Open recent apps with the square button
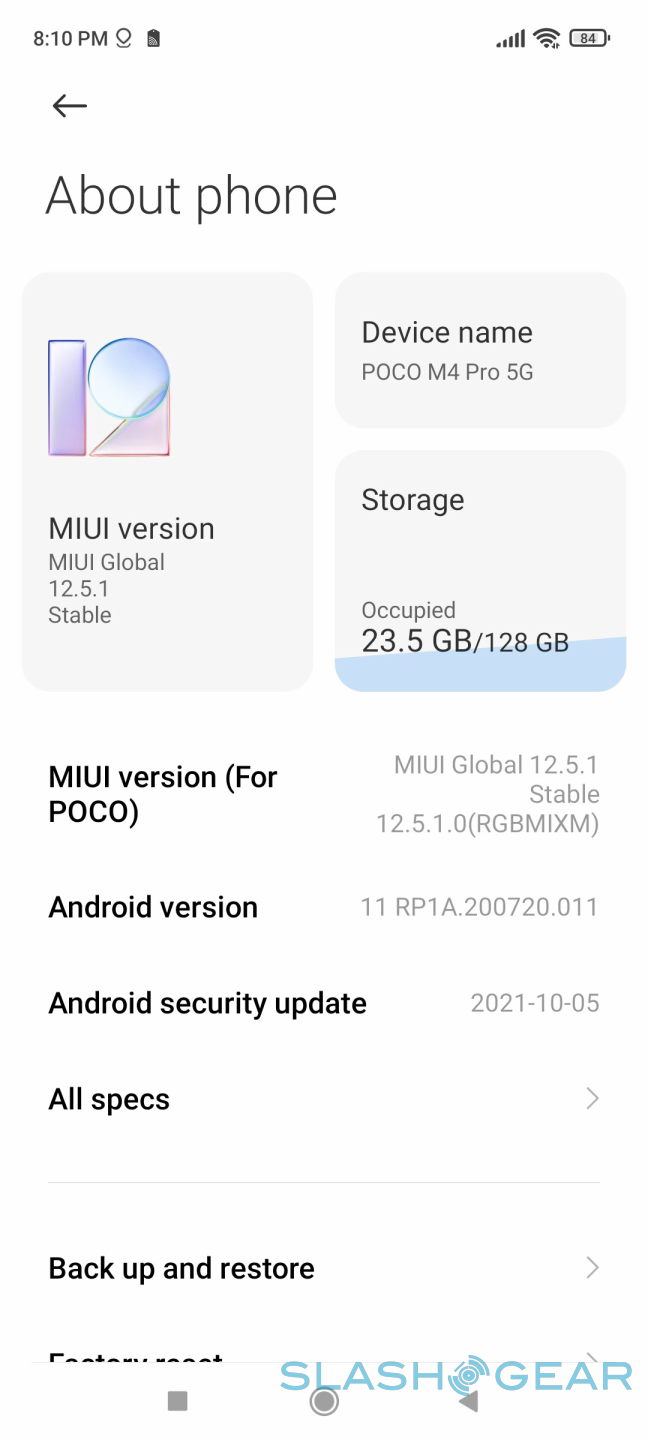The image size is (648, 1440). pyautogui.click(x=178, y=1401)
